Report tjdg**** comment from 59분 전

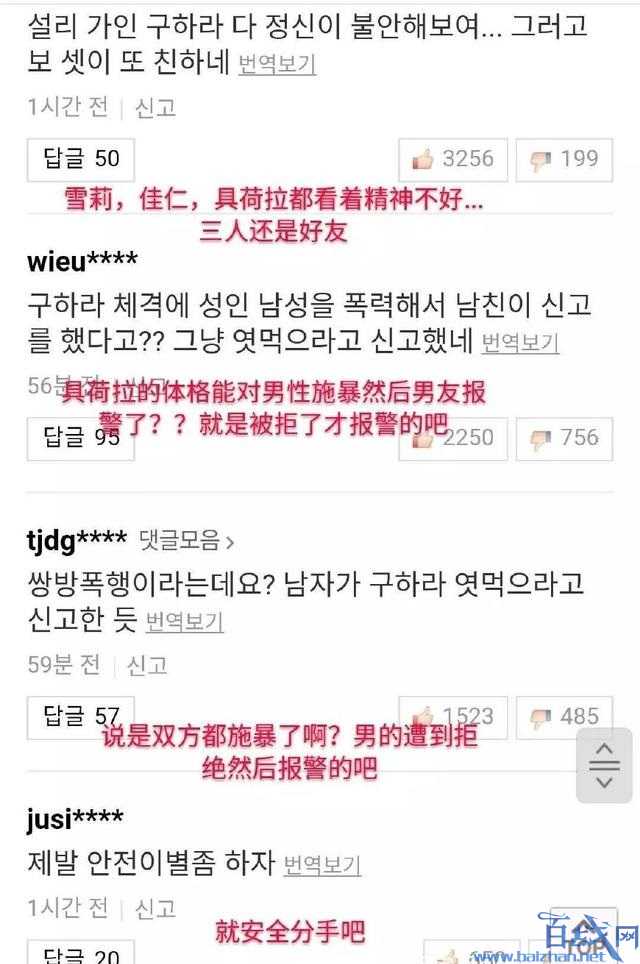click(x=147, y=664)
